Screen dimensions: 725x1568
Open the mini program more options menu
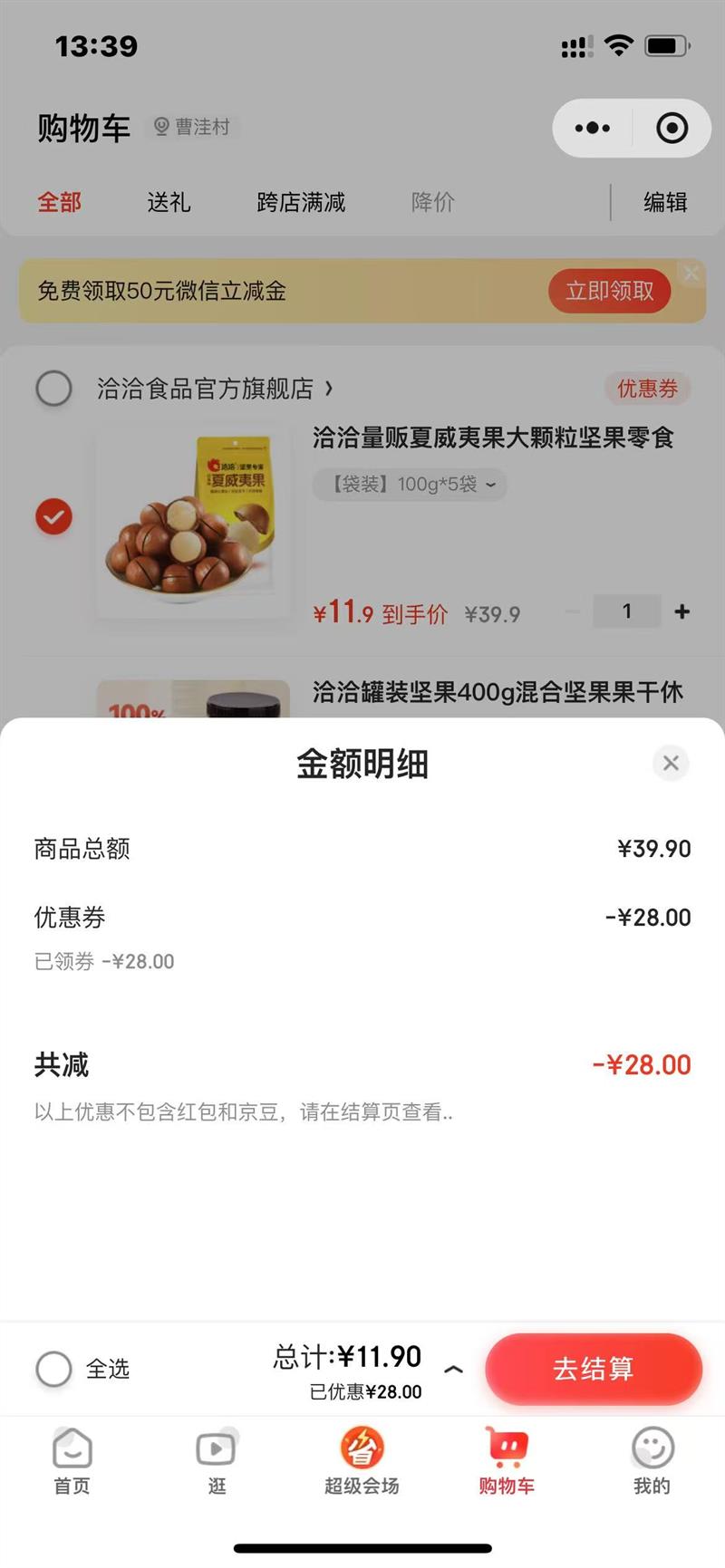[x=593, y=128]
